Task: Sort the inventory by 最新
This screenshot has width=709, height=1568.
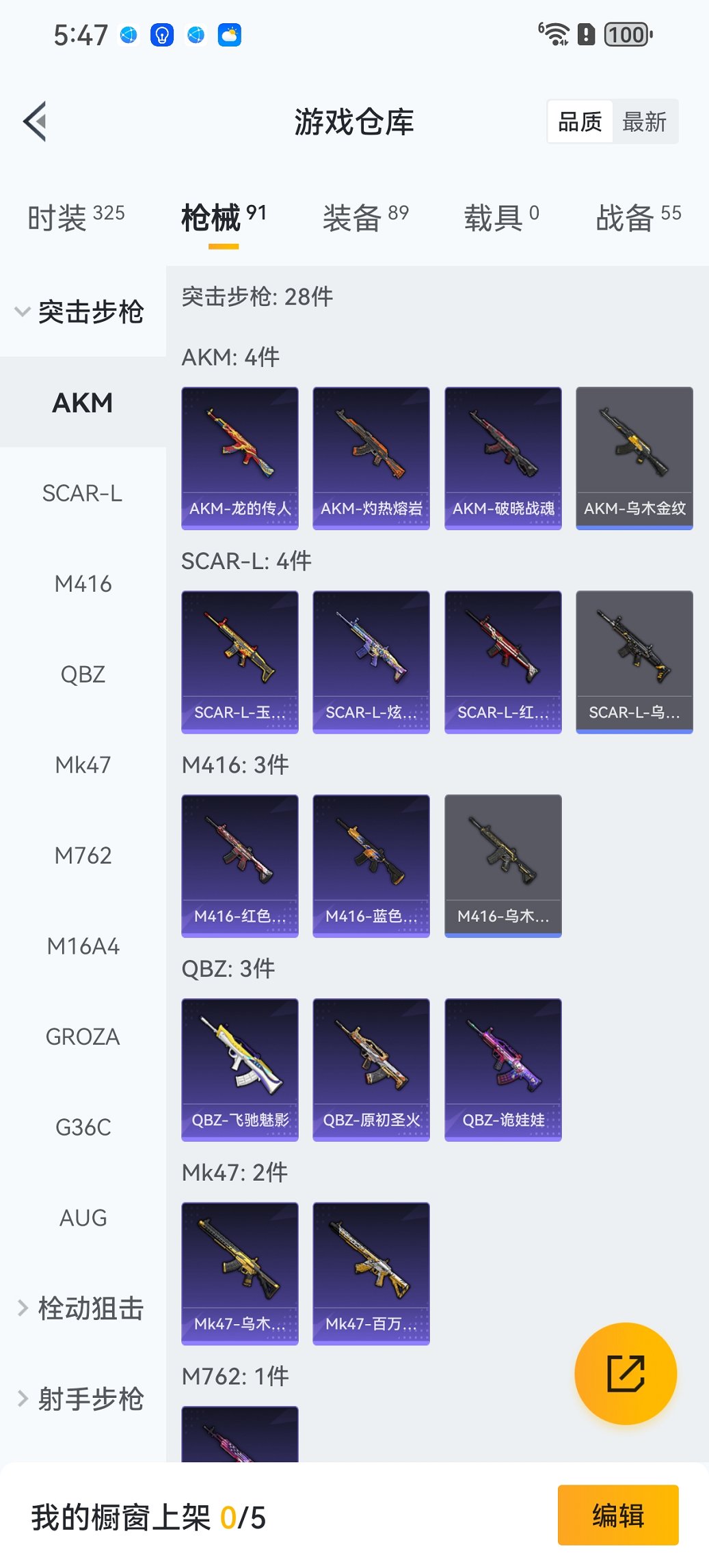Action: click(x=644, y=122)
